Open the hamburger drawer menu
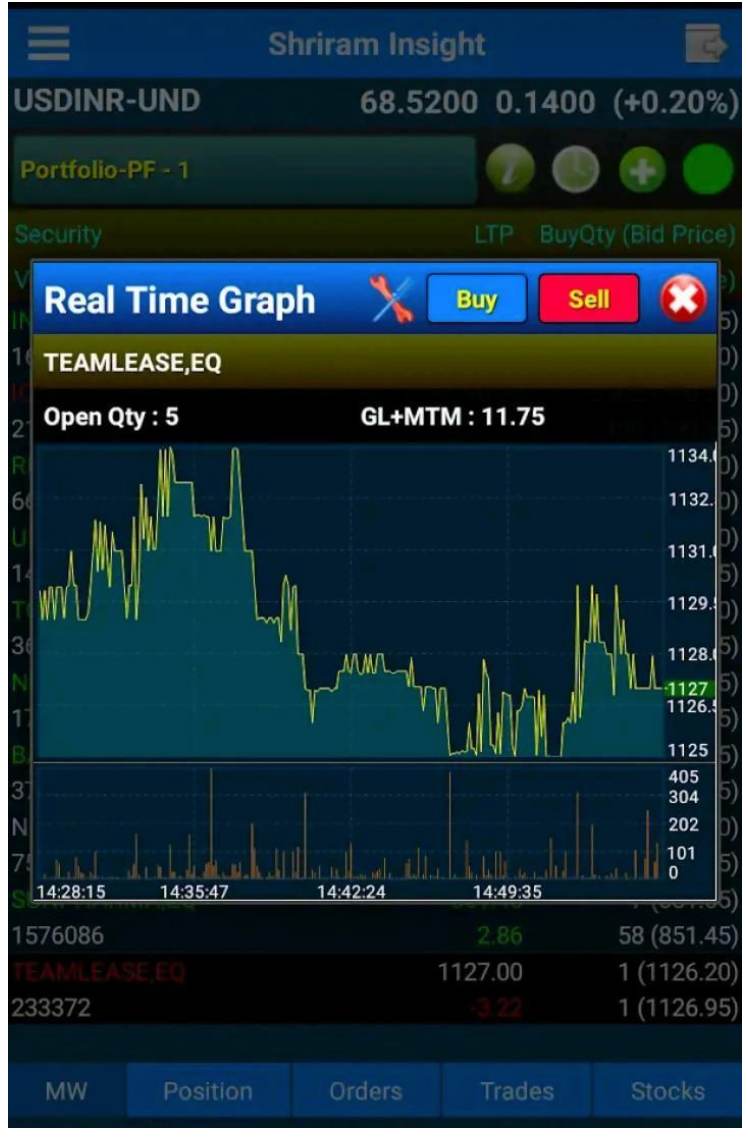748x1138 pixels. (48, 44)
